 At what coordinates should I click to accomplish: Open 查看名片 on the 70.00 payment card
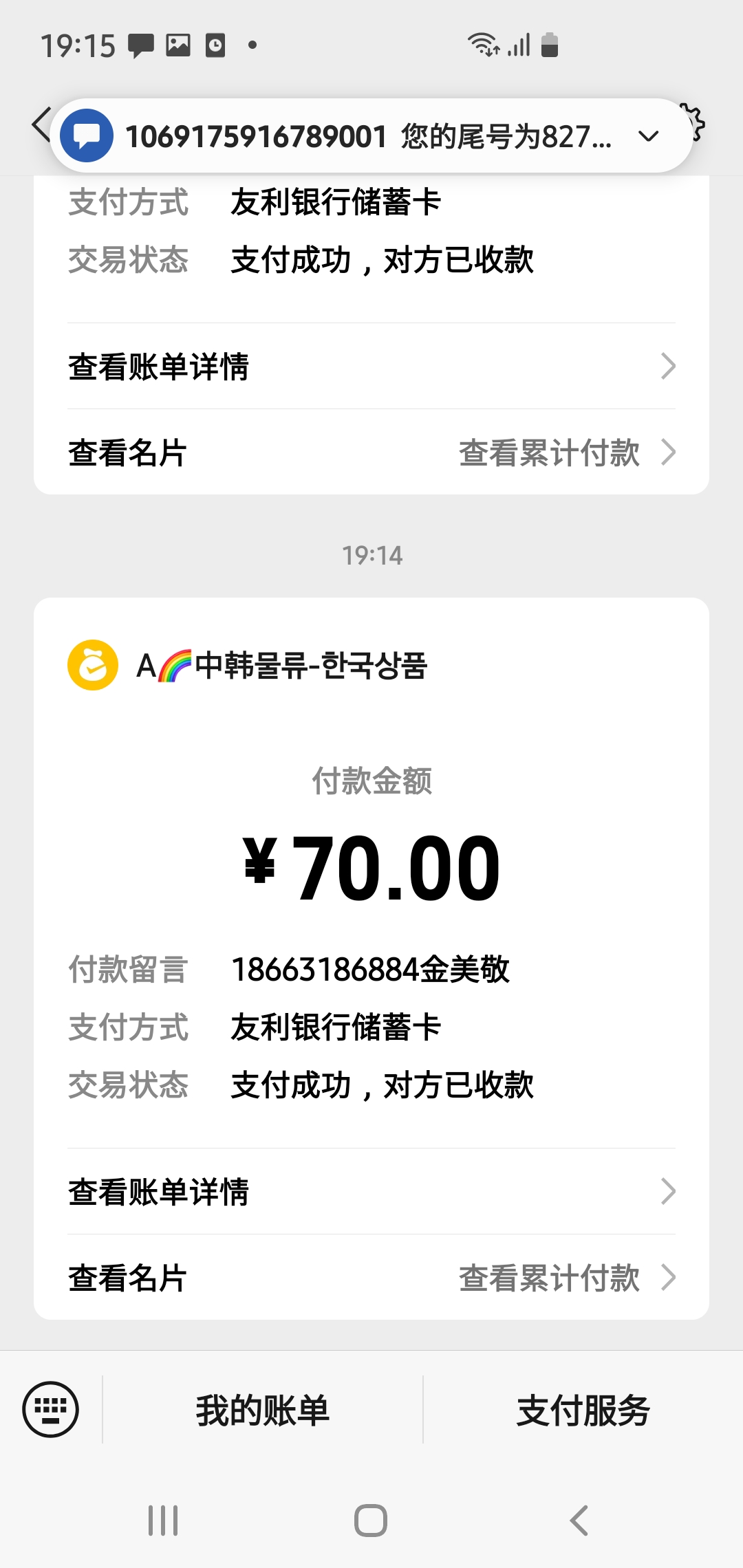pyautogui.click(x=128, y=1278)
